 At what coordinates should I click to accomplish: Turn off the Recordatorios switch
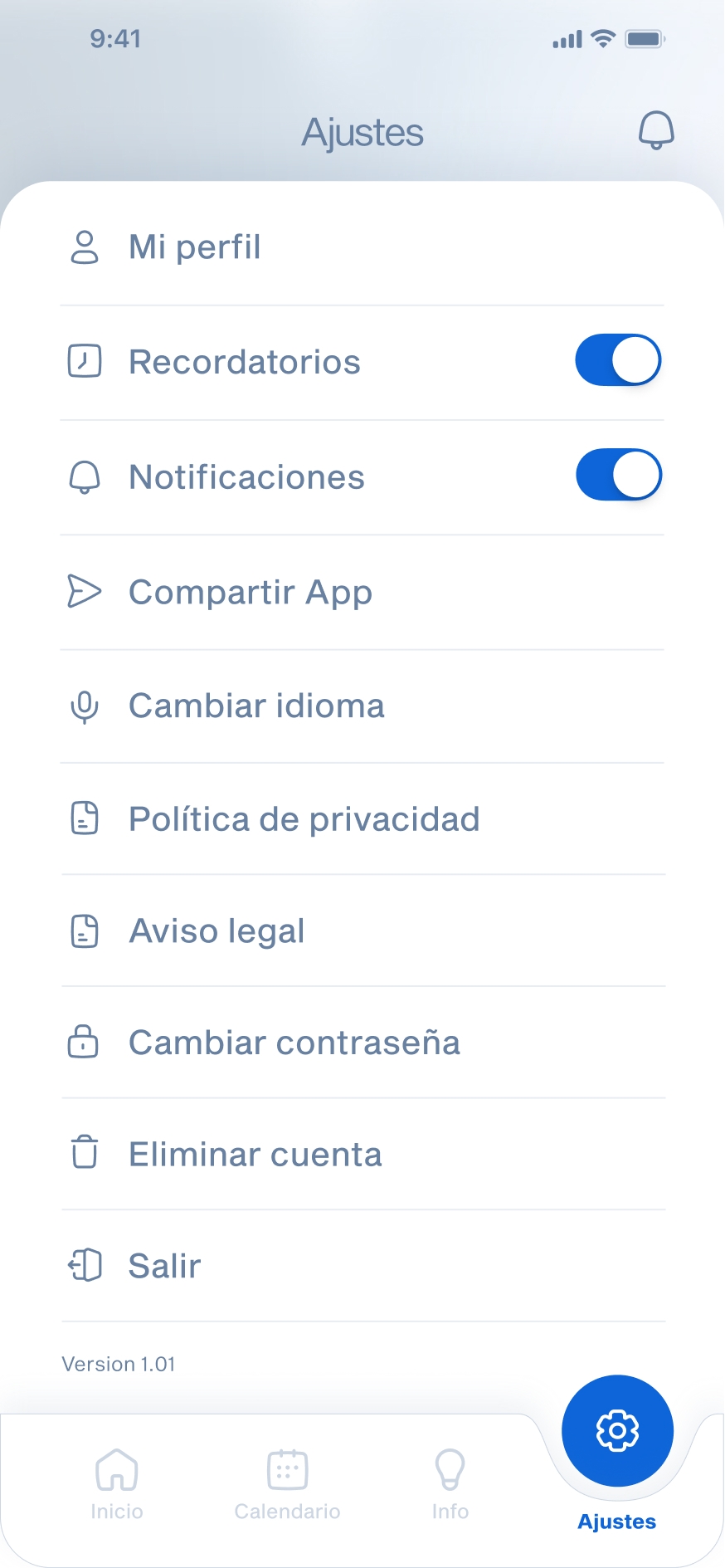[618, 360]
